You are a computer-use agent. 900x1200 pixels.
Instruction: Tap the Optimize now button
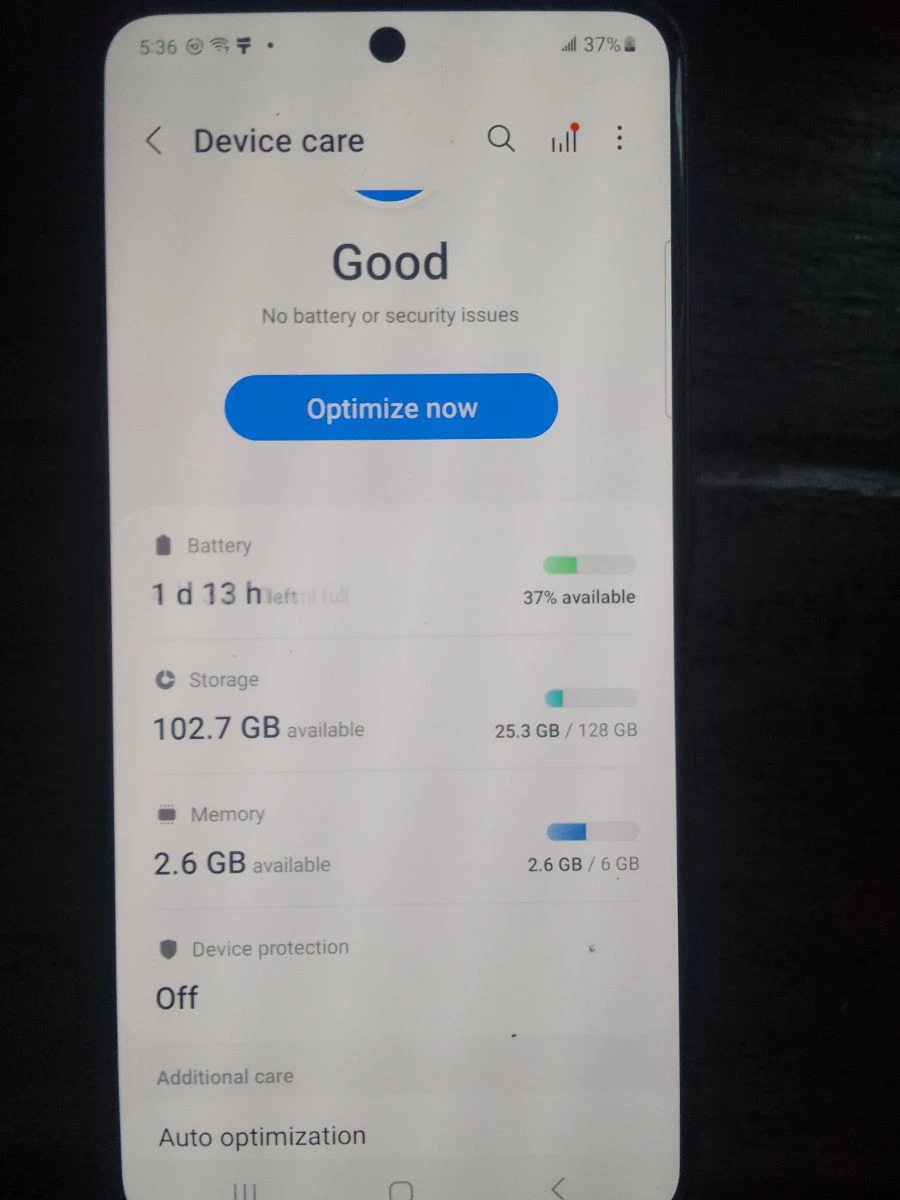391,407
